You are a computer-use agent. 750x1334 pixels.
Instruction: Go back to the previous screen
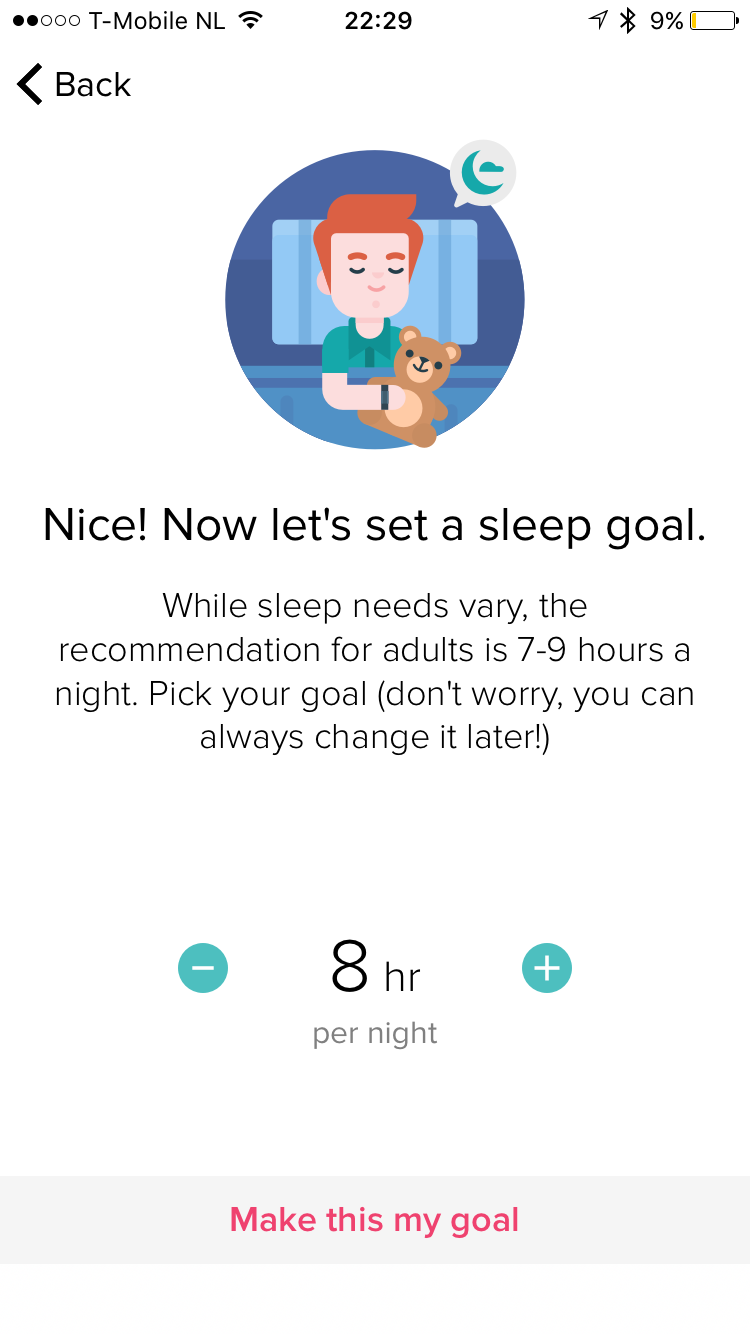[74, 85]
